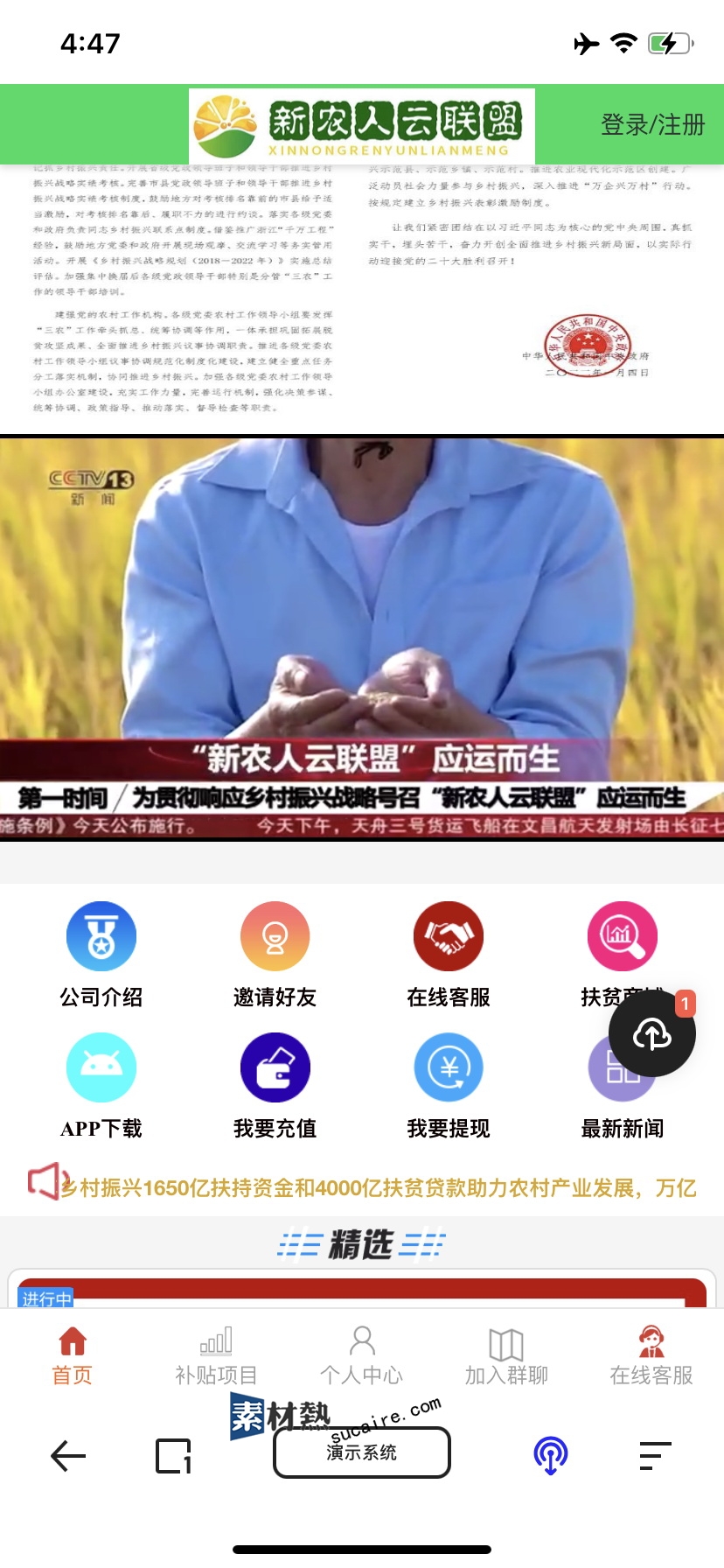This screenshot has height=1568, width=724.
Task: Open 公司介绍 company introduction
Action: point(101,955)
